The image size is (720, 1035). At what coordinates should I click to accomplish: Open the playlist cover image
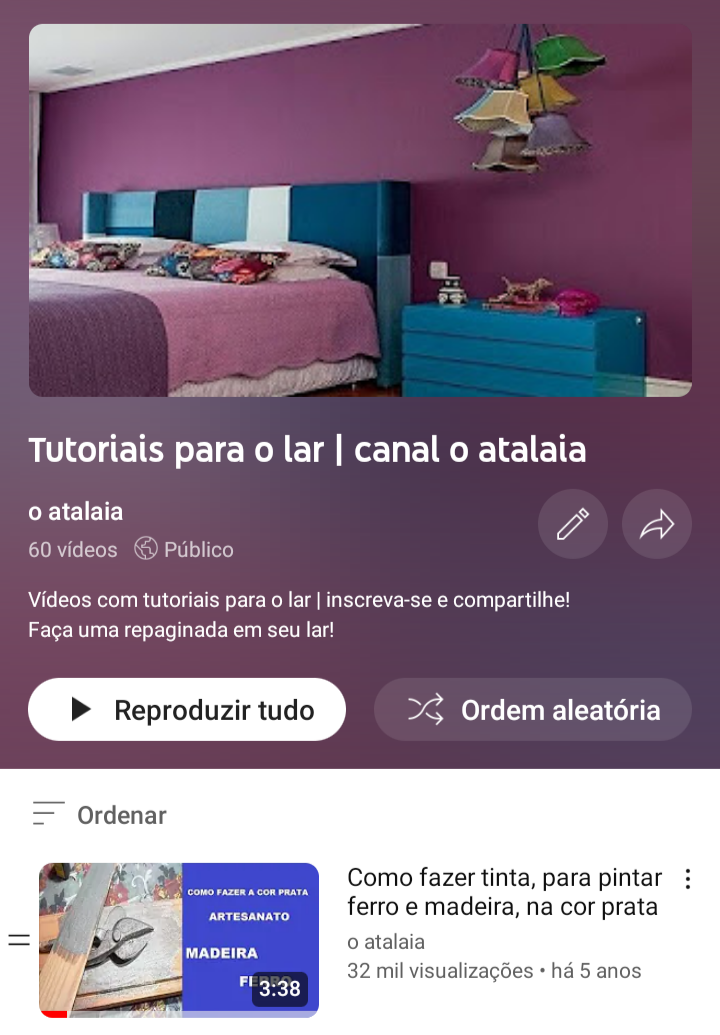click(x=360, y=211)
